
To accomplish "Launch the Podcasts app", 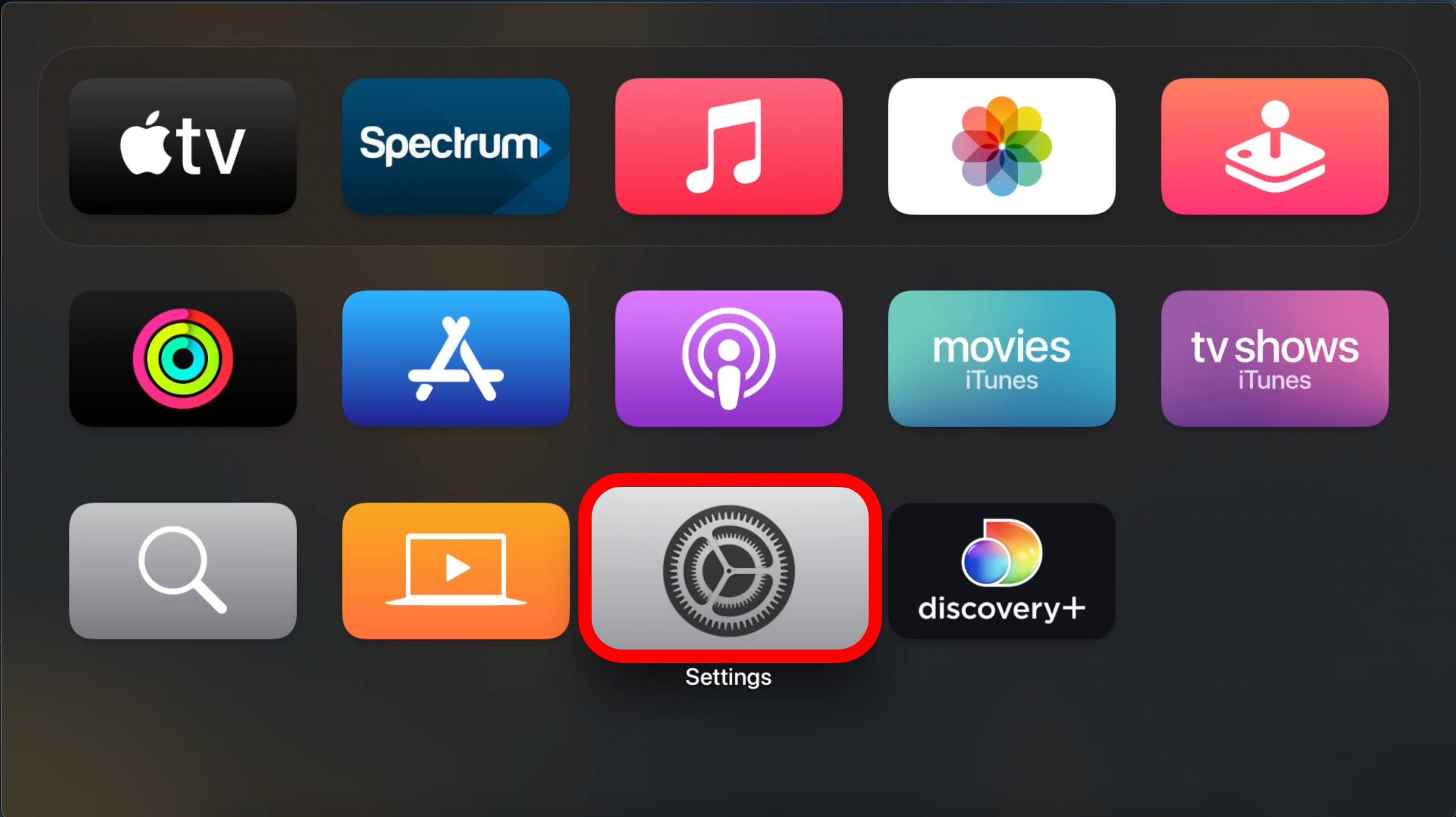I will coord(729,359).
